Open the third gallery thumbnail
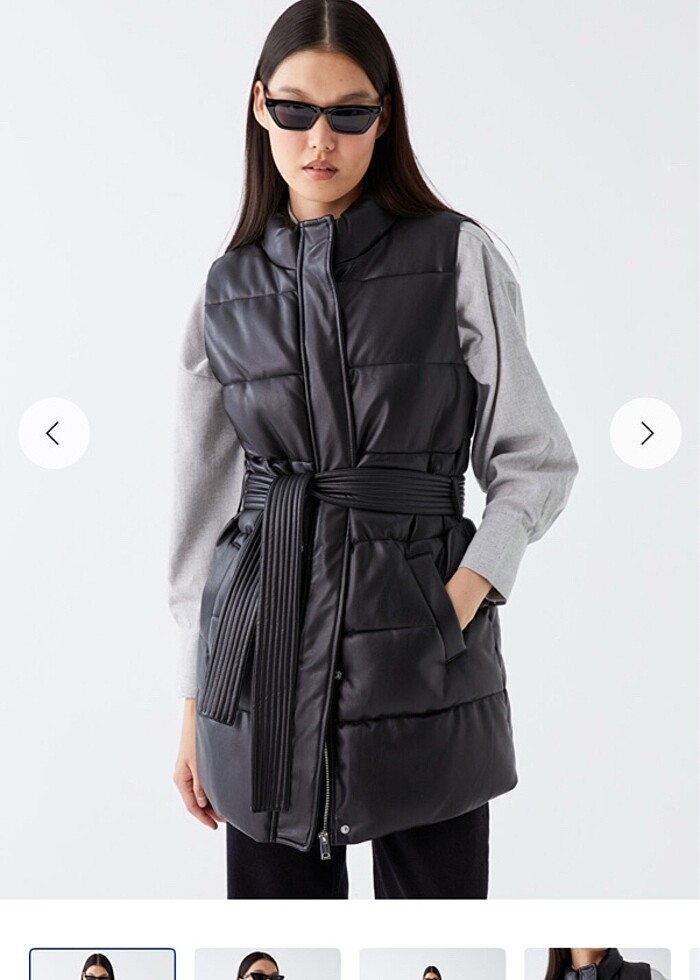The height and width of the screenshot is (980, 700). pos(432,965)
